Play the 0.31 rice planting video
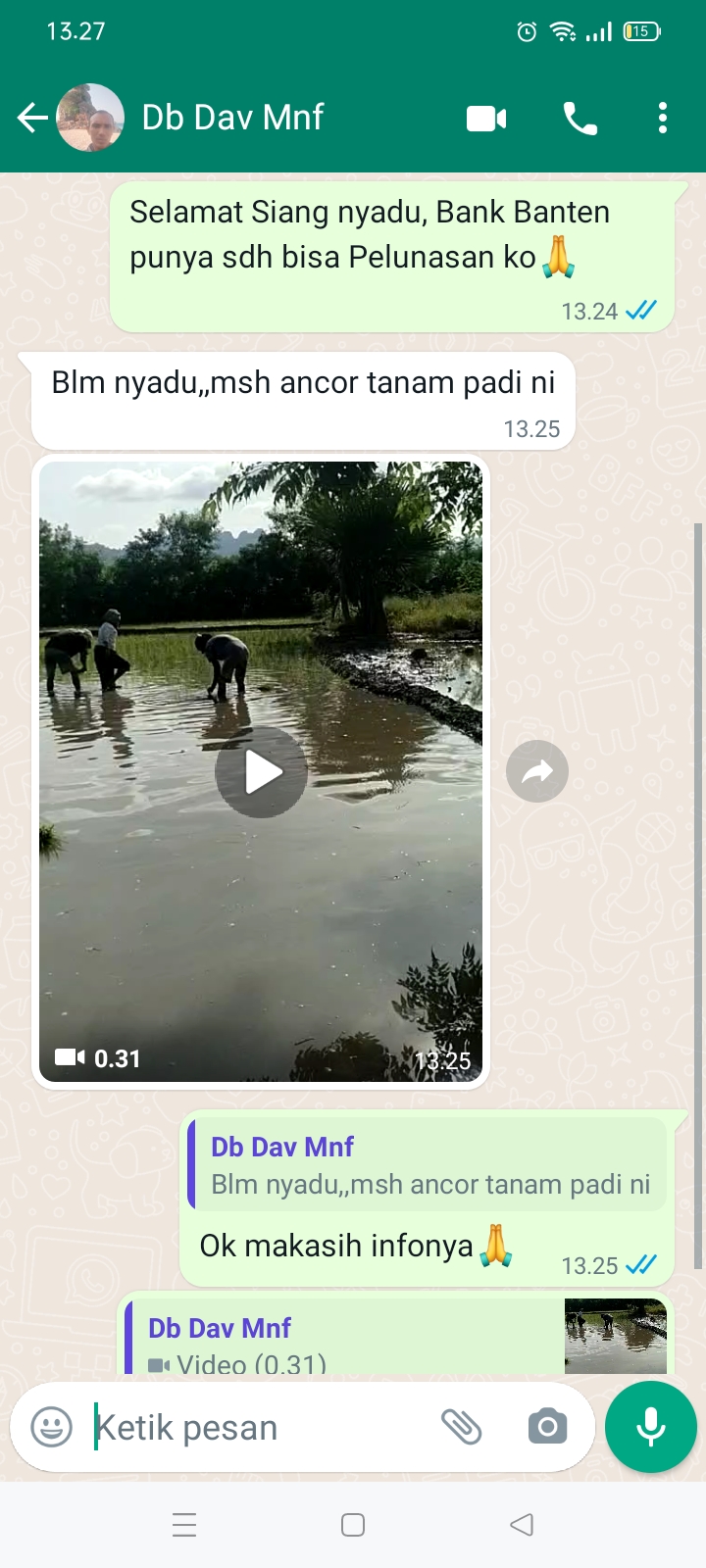This screenshot has width=706, height=1568. pyautogui.click(x=261, y=771)
